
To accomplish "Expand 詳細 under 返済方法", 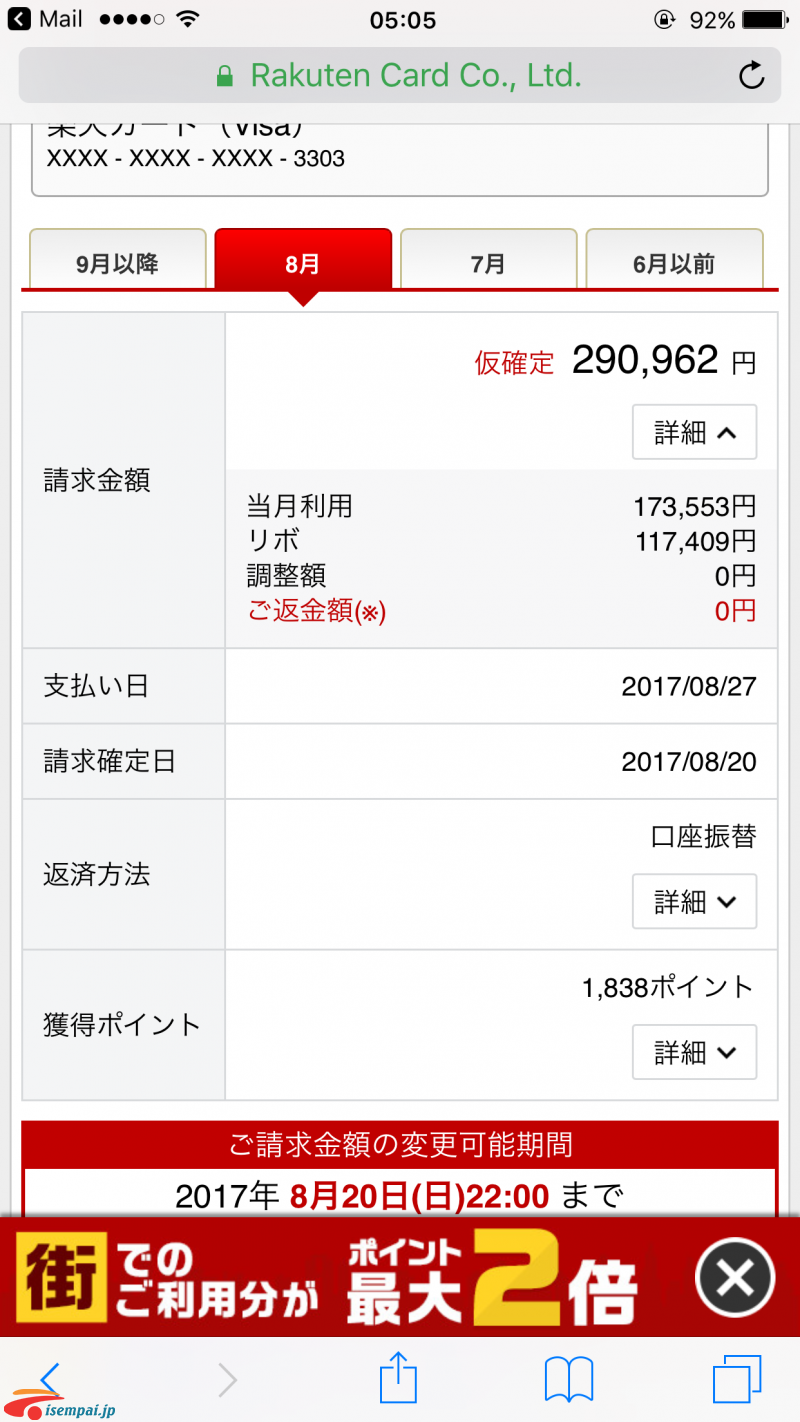I will tap(694, 901).
